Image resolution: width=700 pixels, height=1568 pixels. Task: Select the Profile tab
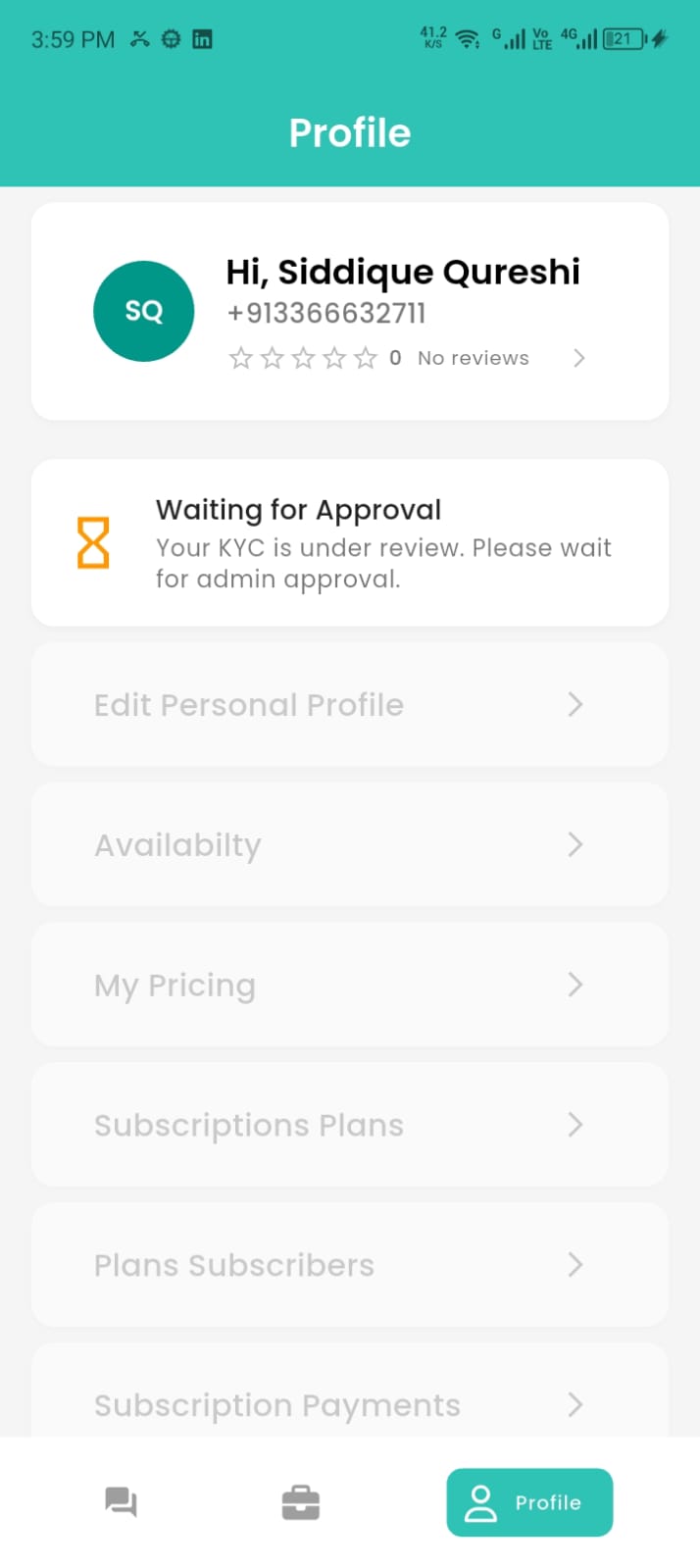click(x=529, y=1502)
